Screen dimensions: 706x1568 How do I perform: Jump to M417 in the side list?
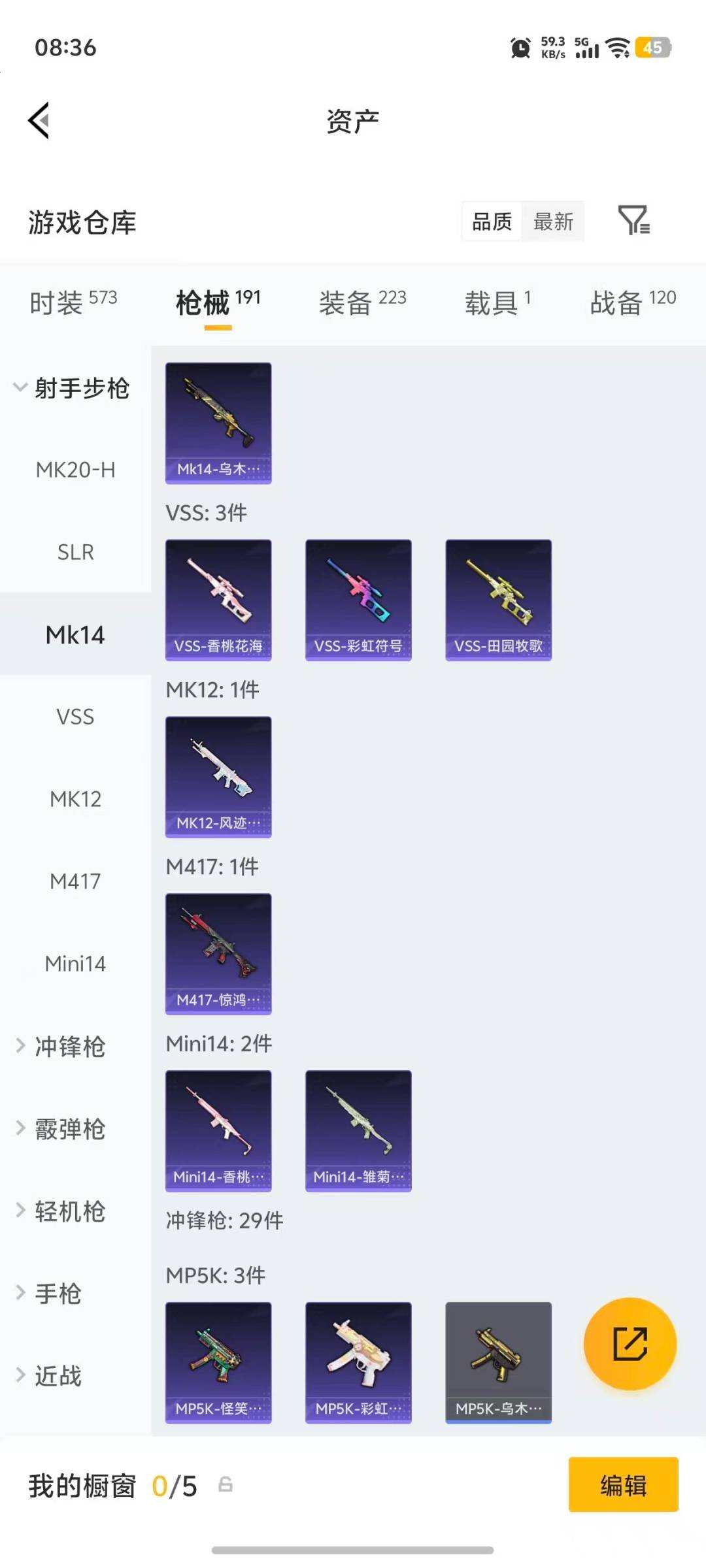pyautogui.click(x=75, y=881)
